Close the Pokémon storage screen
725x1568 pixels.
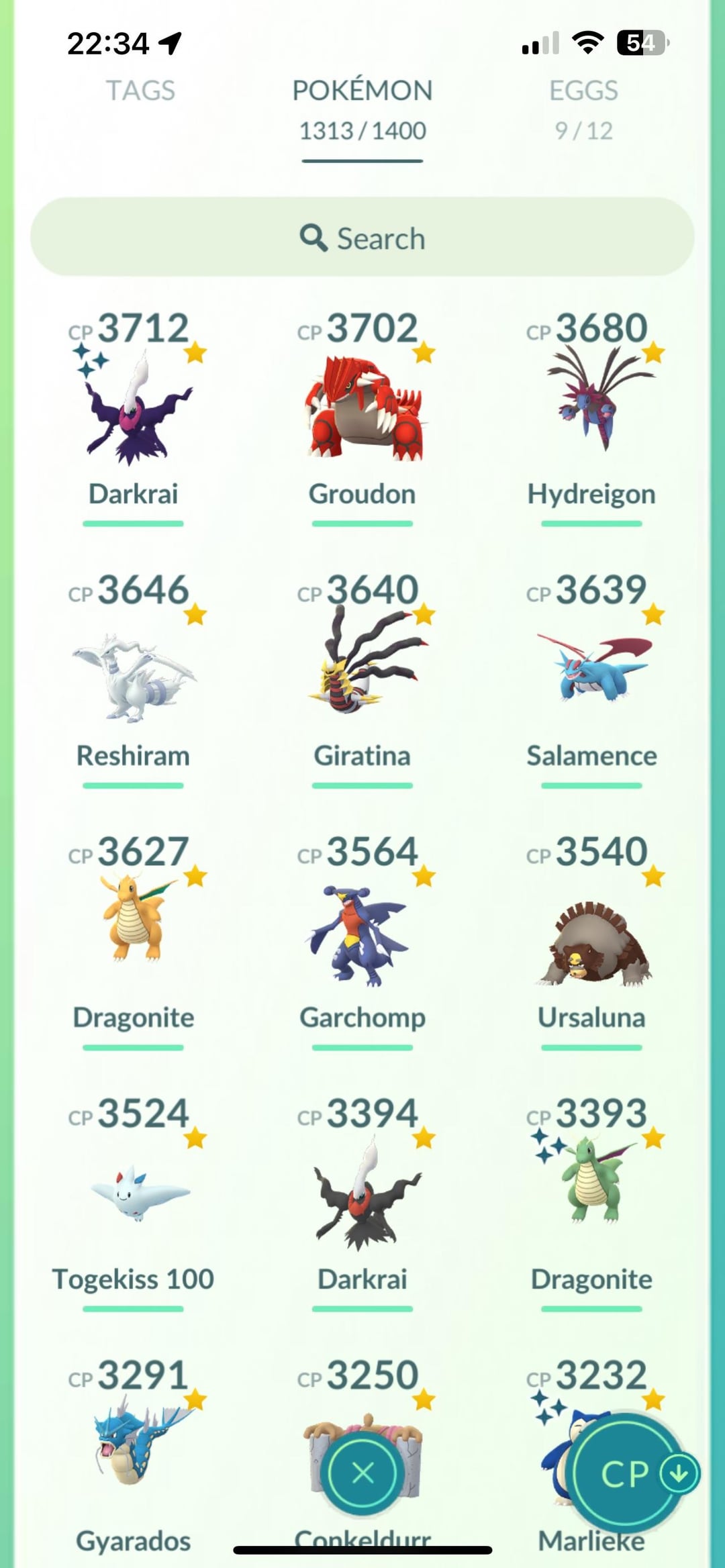coord(362,1474)
